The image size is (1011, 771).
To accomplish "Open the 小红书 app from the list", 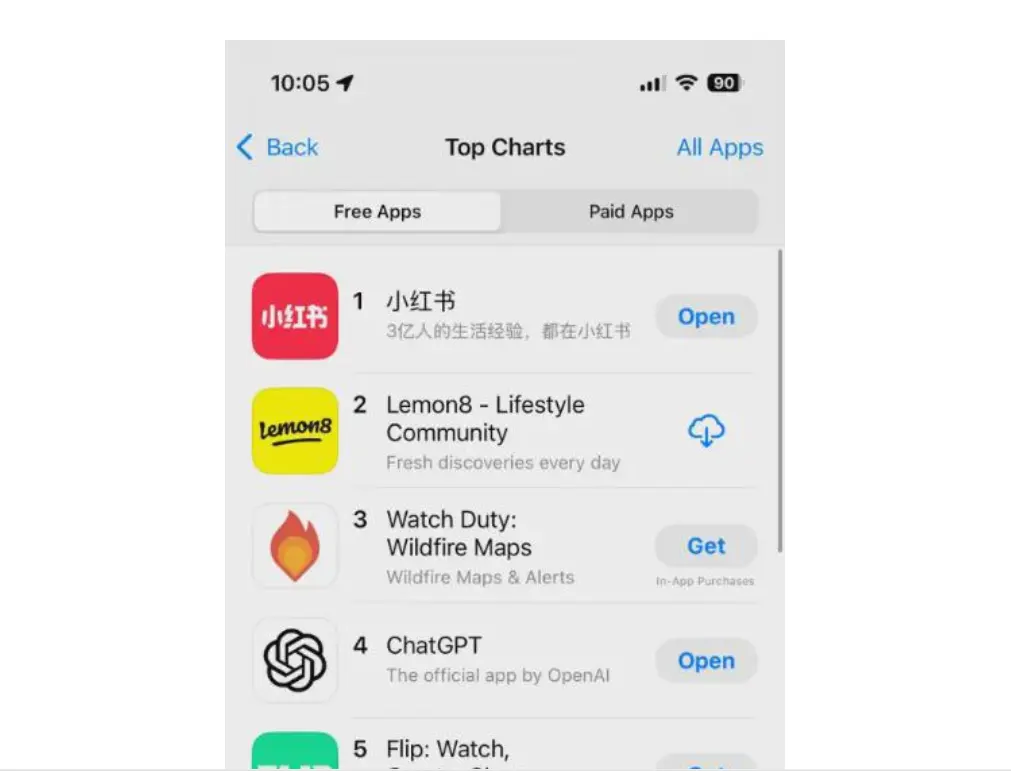I will click(x=705, y=317).
